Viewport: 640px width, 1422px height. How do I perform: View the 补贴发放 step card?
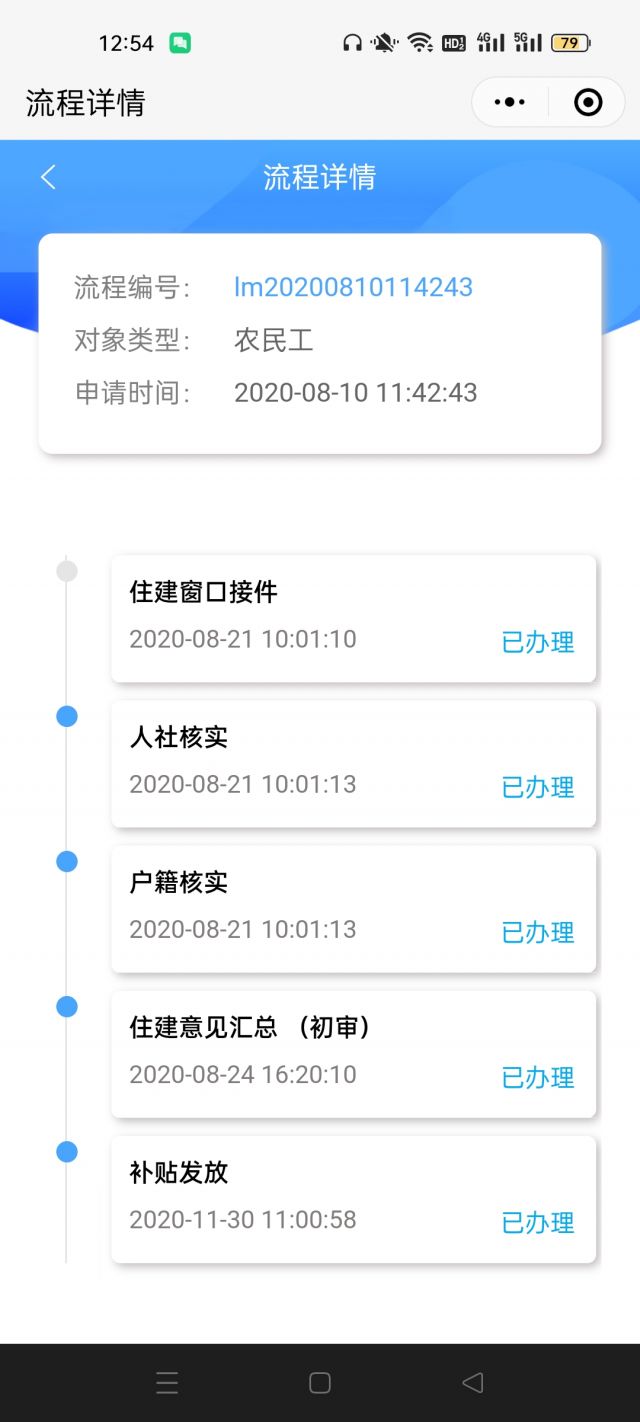[x=353, y=1198]
